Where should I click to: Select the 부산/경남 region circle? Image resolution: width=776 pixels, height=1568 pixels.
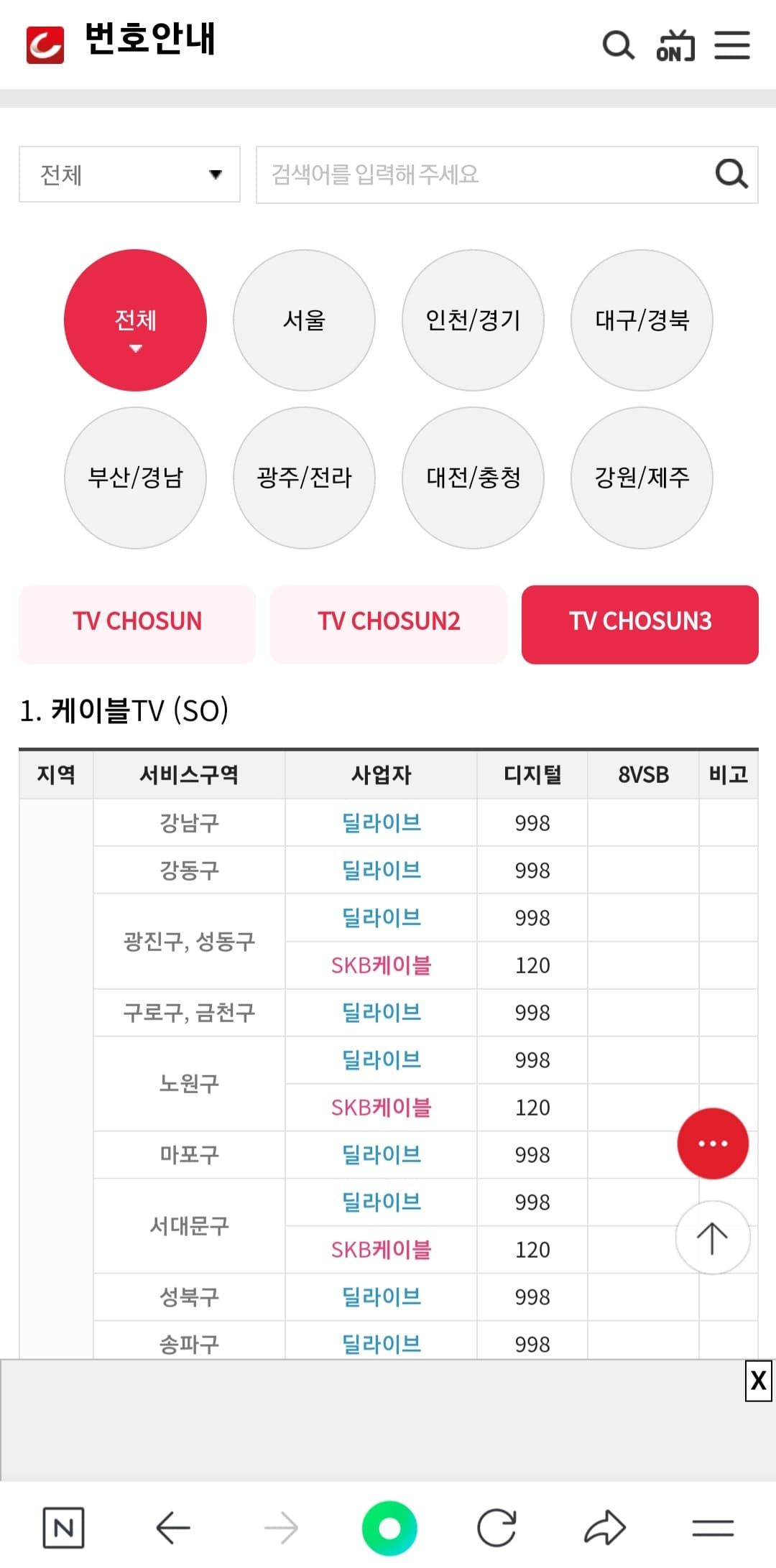pyautogui.click(x=135, y=478)
